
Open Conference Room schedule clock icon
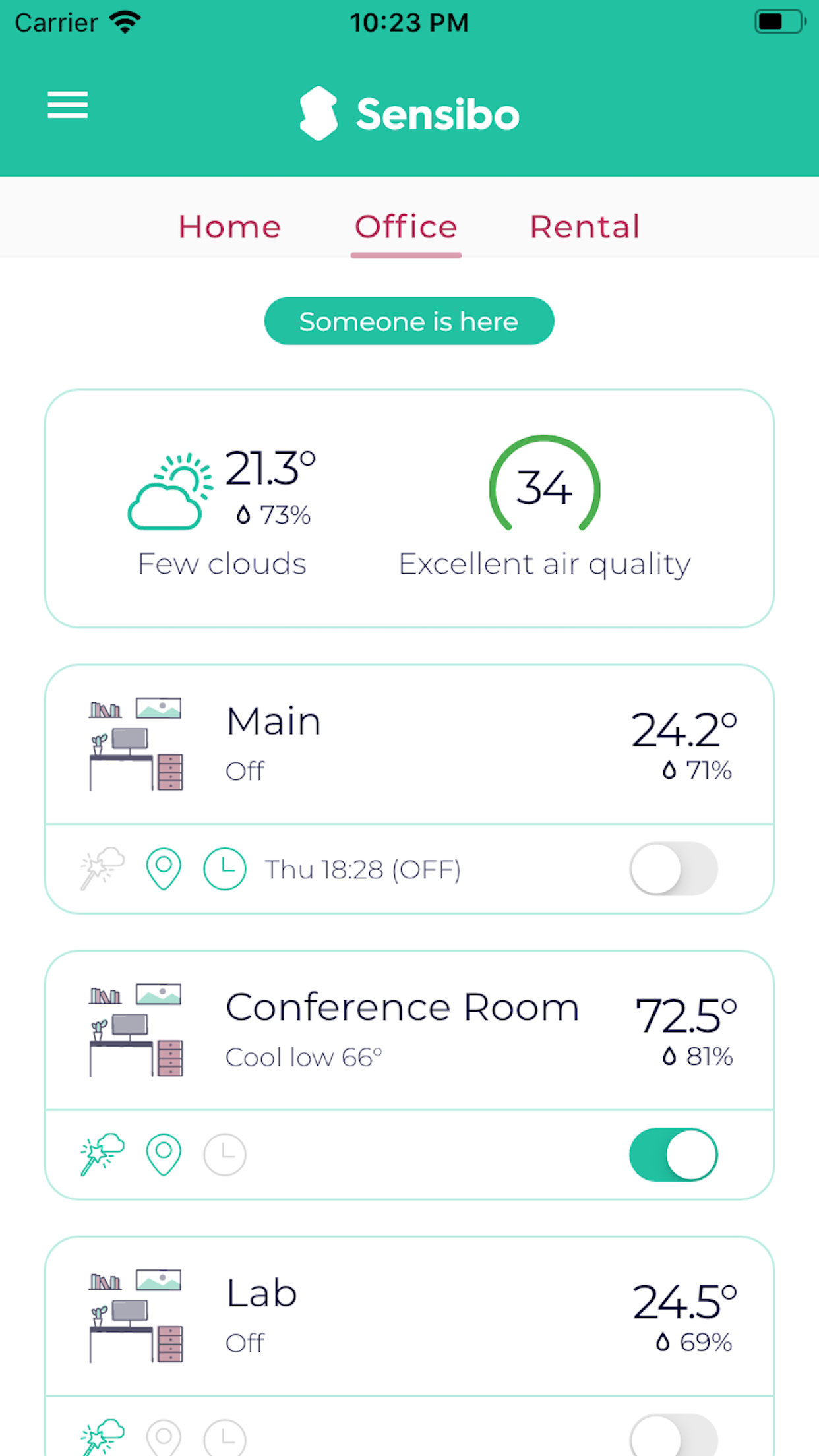(x=224, y=1155)
